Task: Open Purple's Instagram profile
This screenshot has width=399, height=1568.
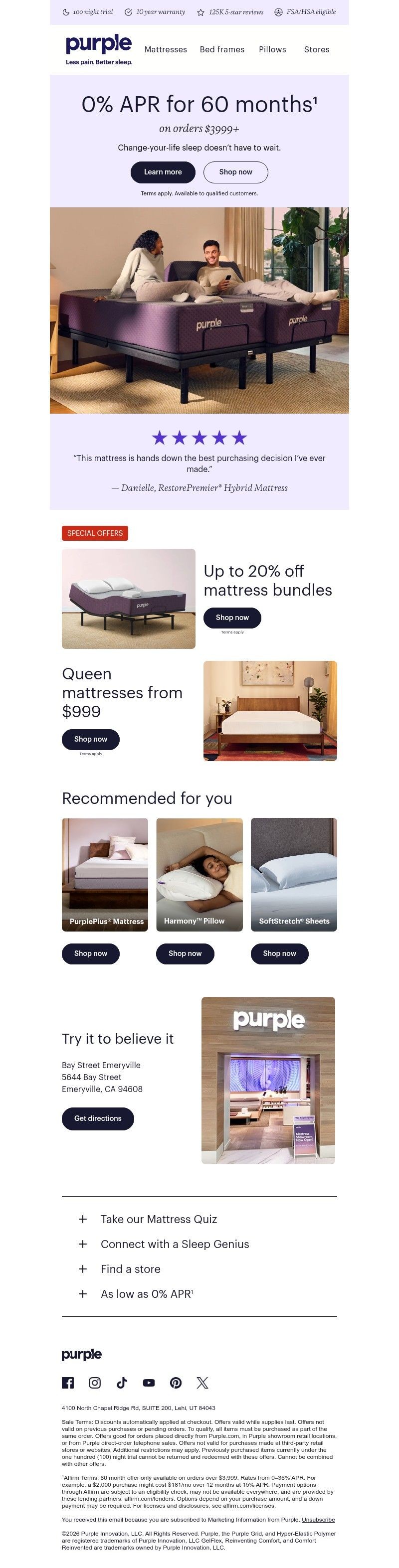Action: 95,1383
